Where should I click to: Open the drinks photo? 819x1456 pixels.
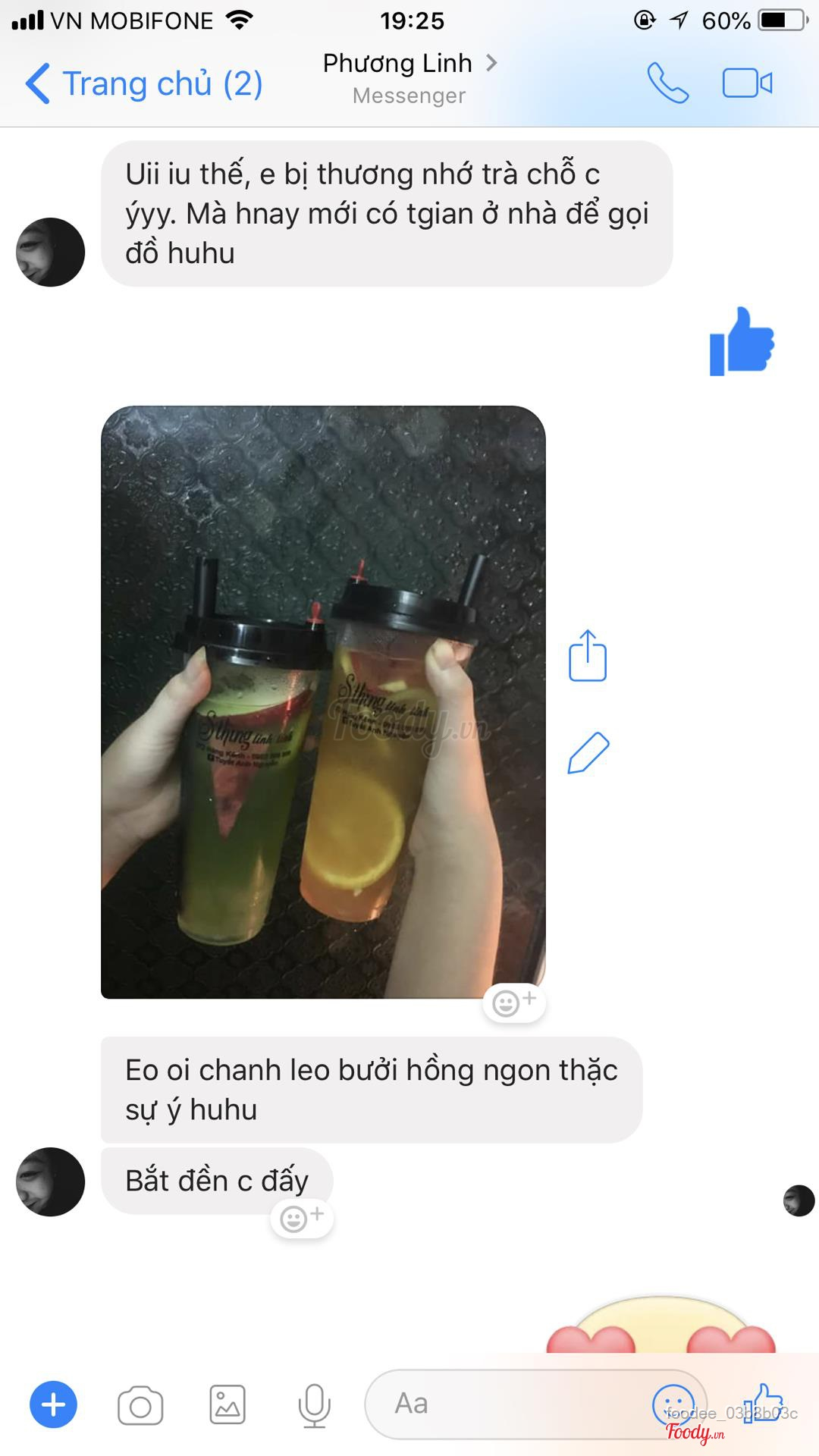[x=323, y=701]
